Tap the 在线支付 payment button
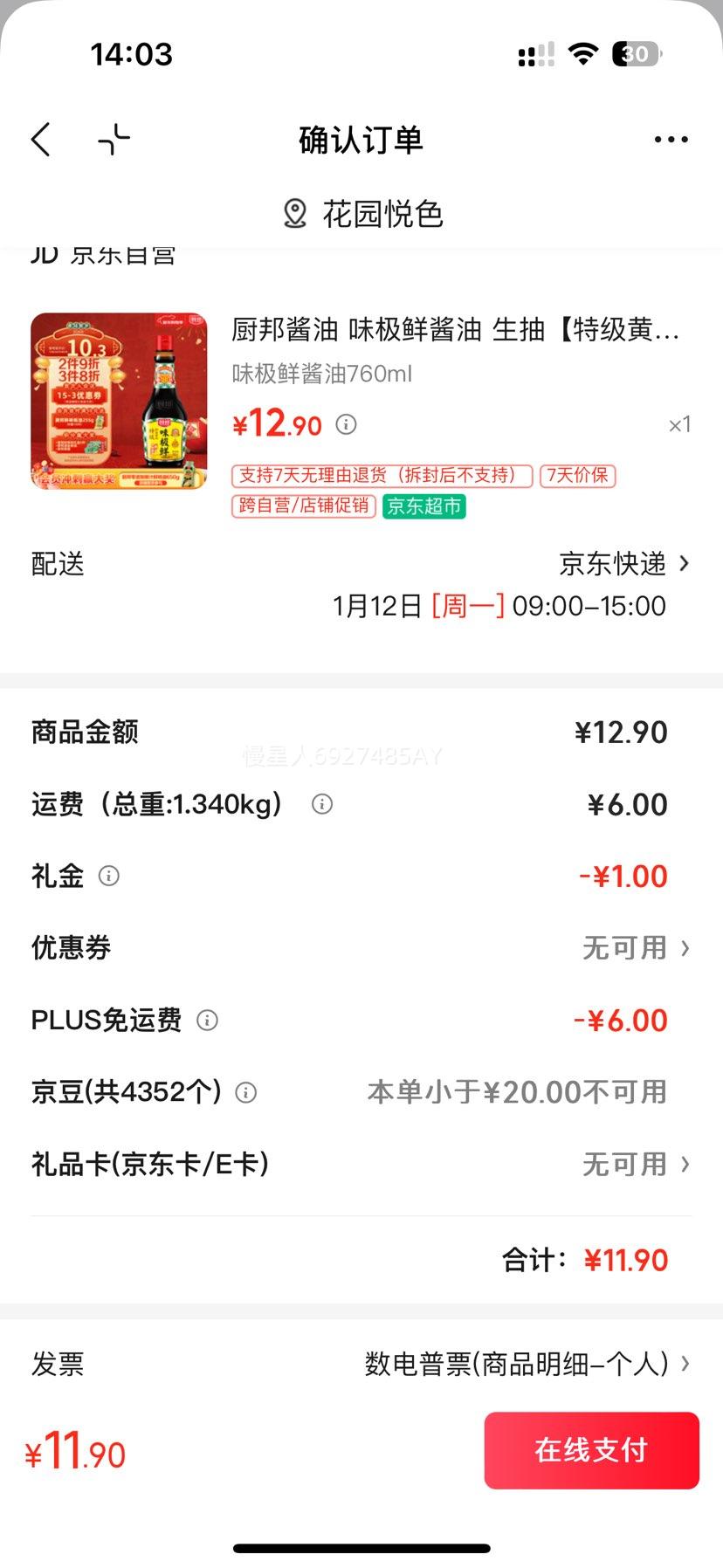723x1568 pixels. pos(591,1450)
